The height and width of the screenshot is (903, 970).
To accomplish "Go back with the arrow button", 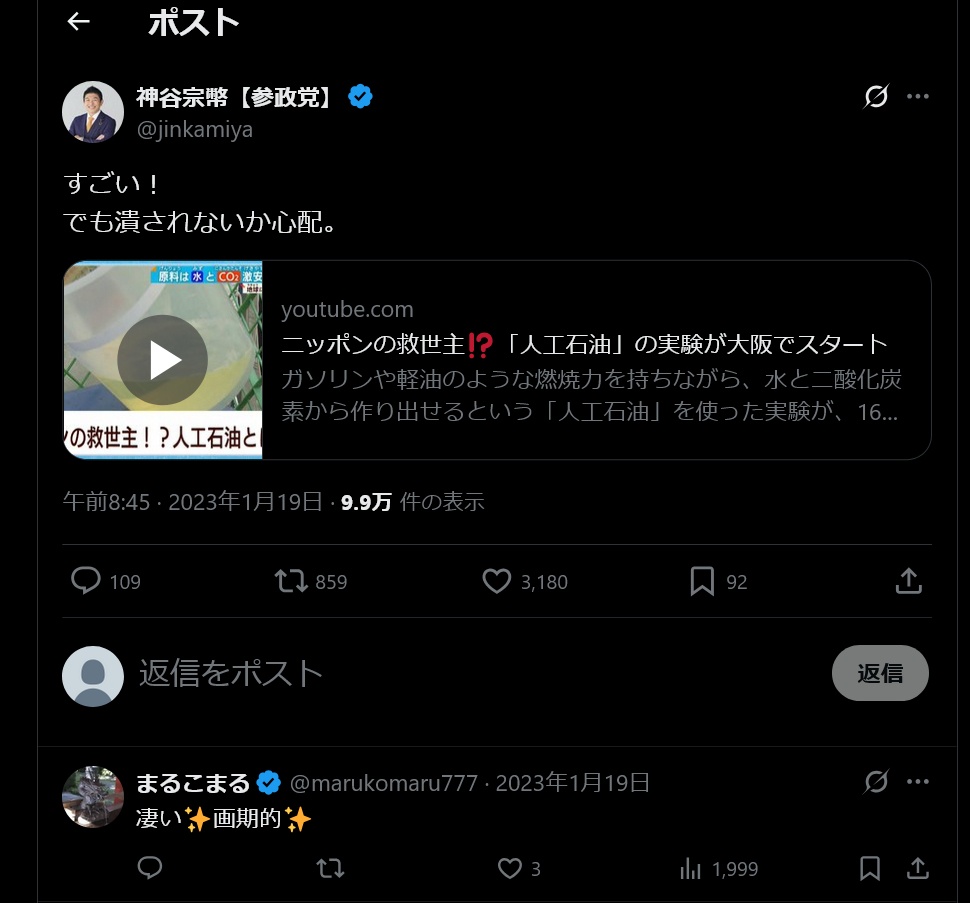I will point(78,22).
